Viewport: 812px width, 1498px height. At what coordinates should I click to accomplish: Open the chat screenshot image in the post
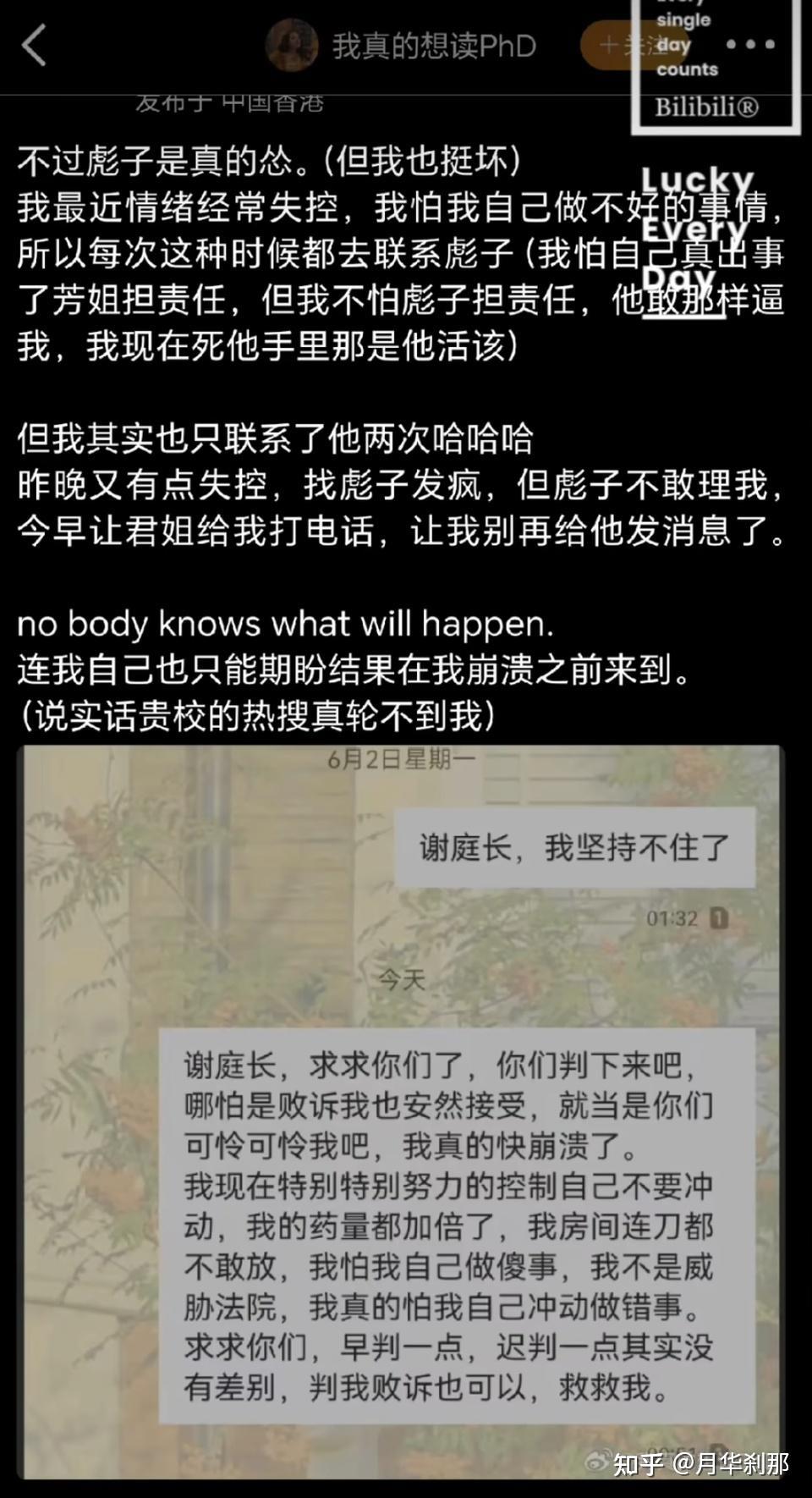click(x=401, y=1109)
